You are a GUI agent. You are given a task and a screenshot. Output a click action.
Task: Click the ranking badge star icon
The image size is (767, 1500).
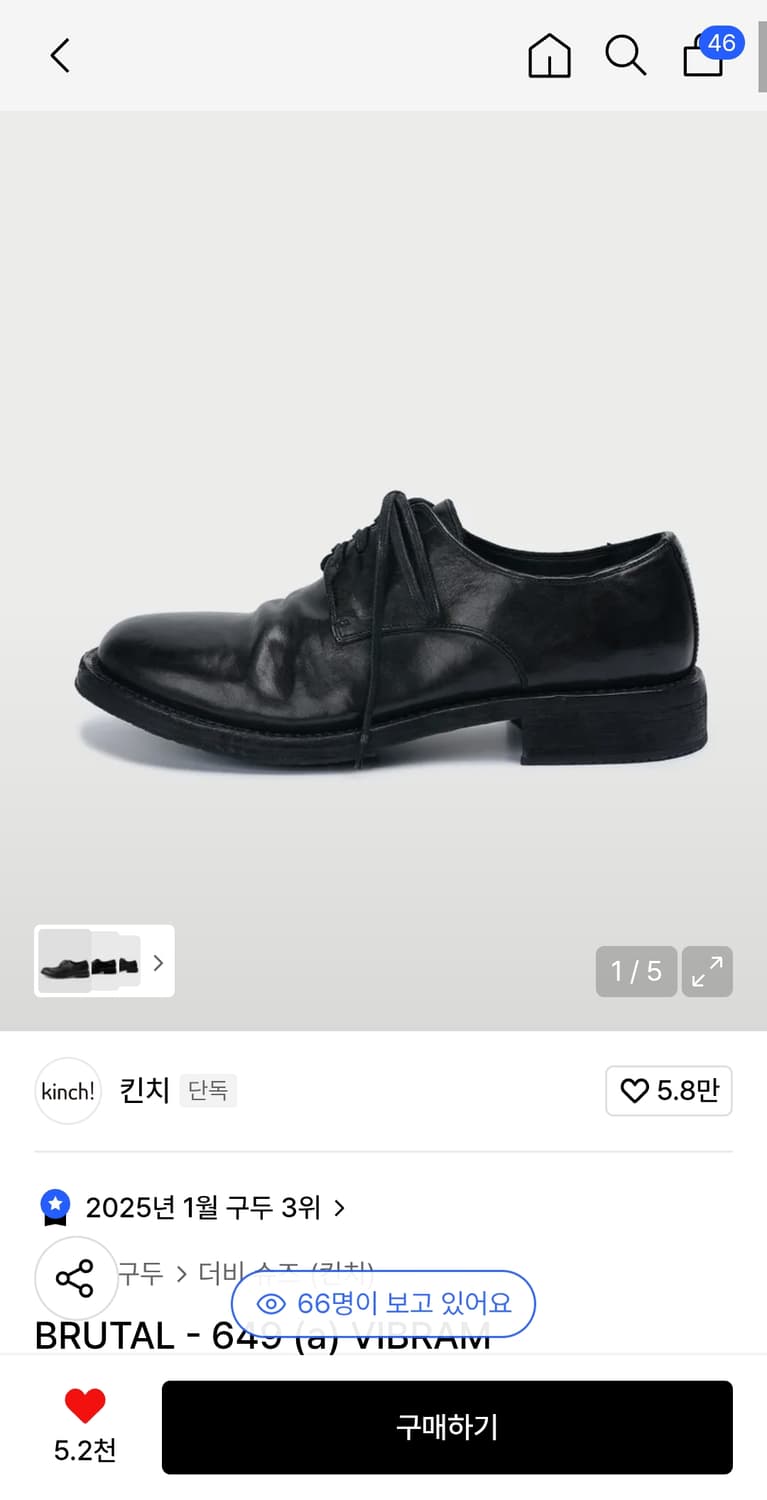point(55,1207)
